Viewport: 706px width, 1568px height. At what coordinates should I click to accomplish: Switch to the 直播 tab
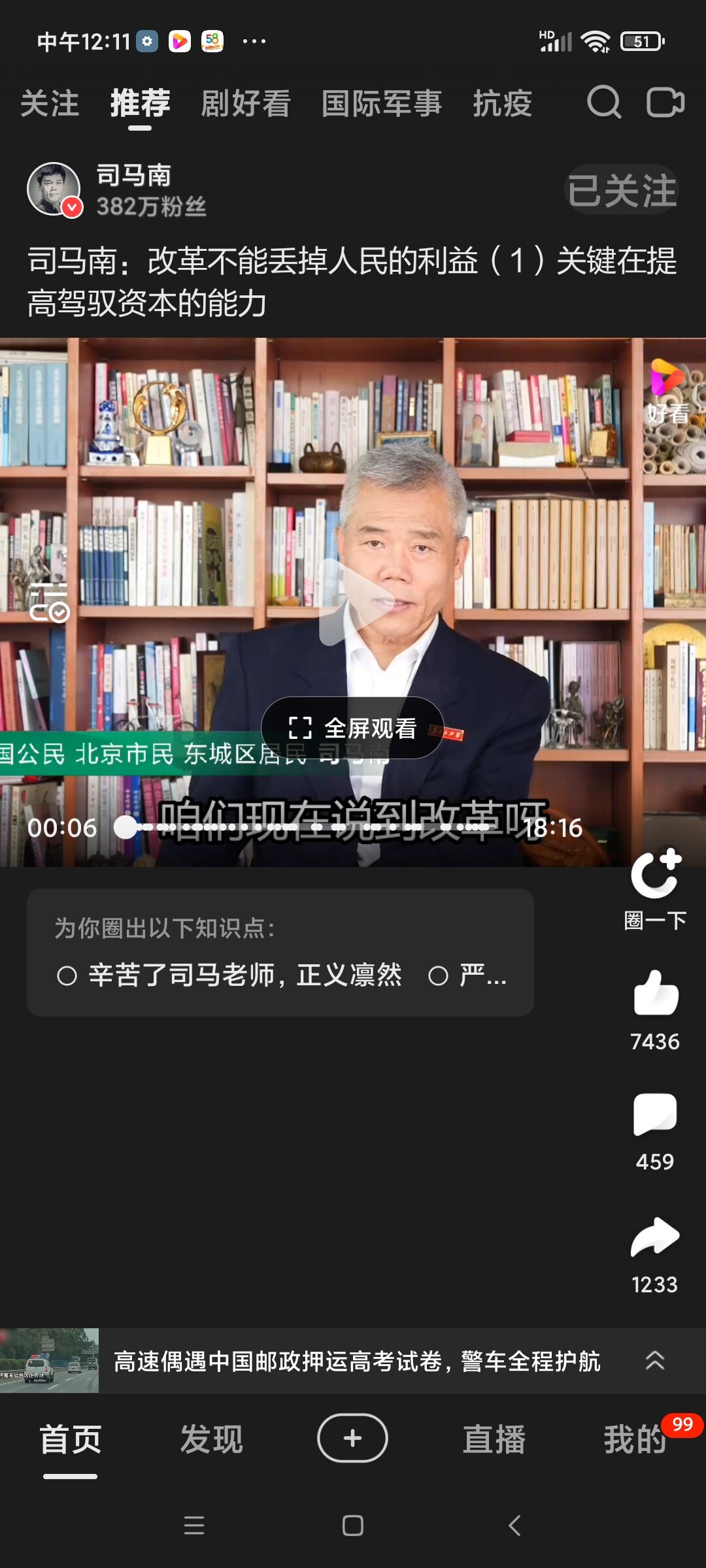[494, 1440]
